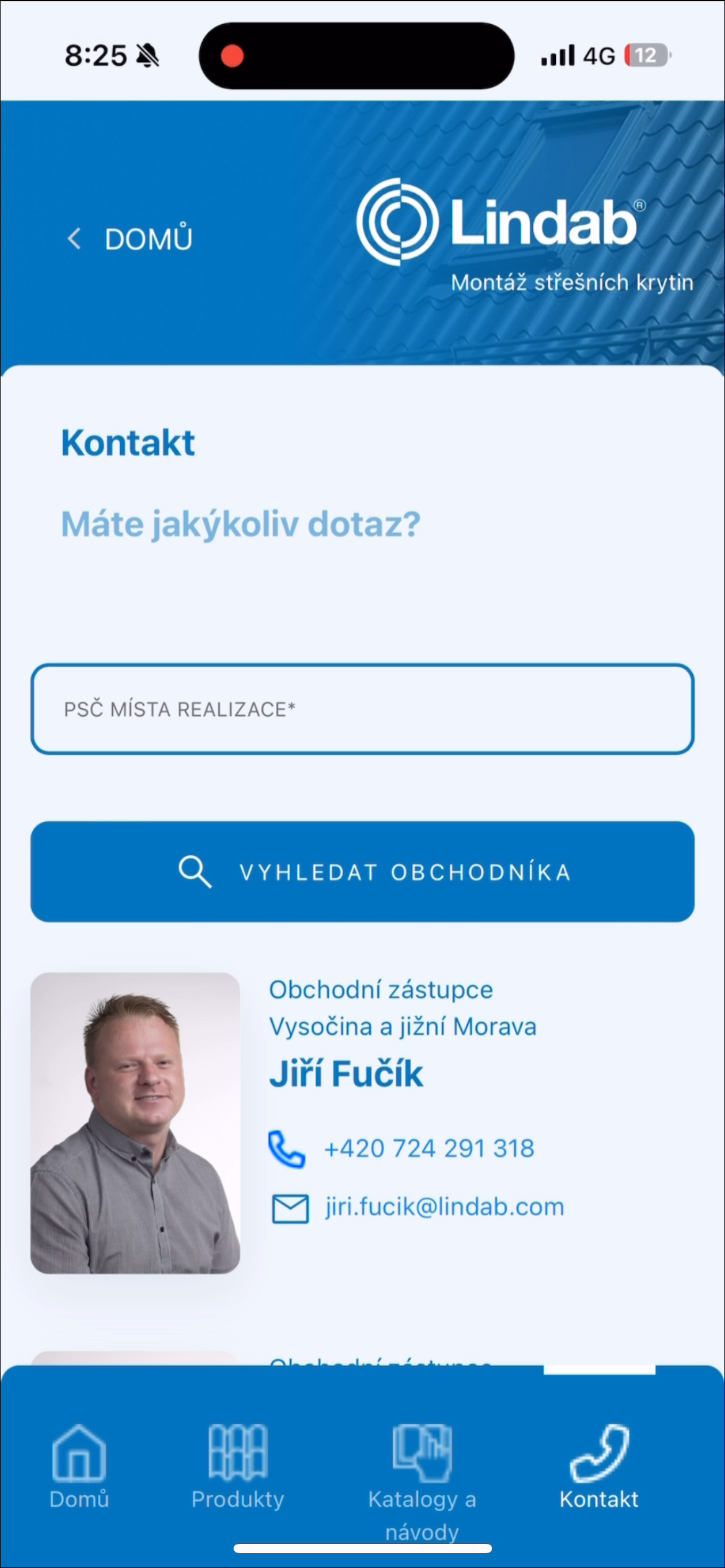Screen dimensions: 725x1568
Task: Email jiri.fucik@lindab.com
Action: (x=444, y=1207)
